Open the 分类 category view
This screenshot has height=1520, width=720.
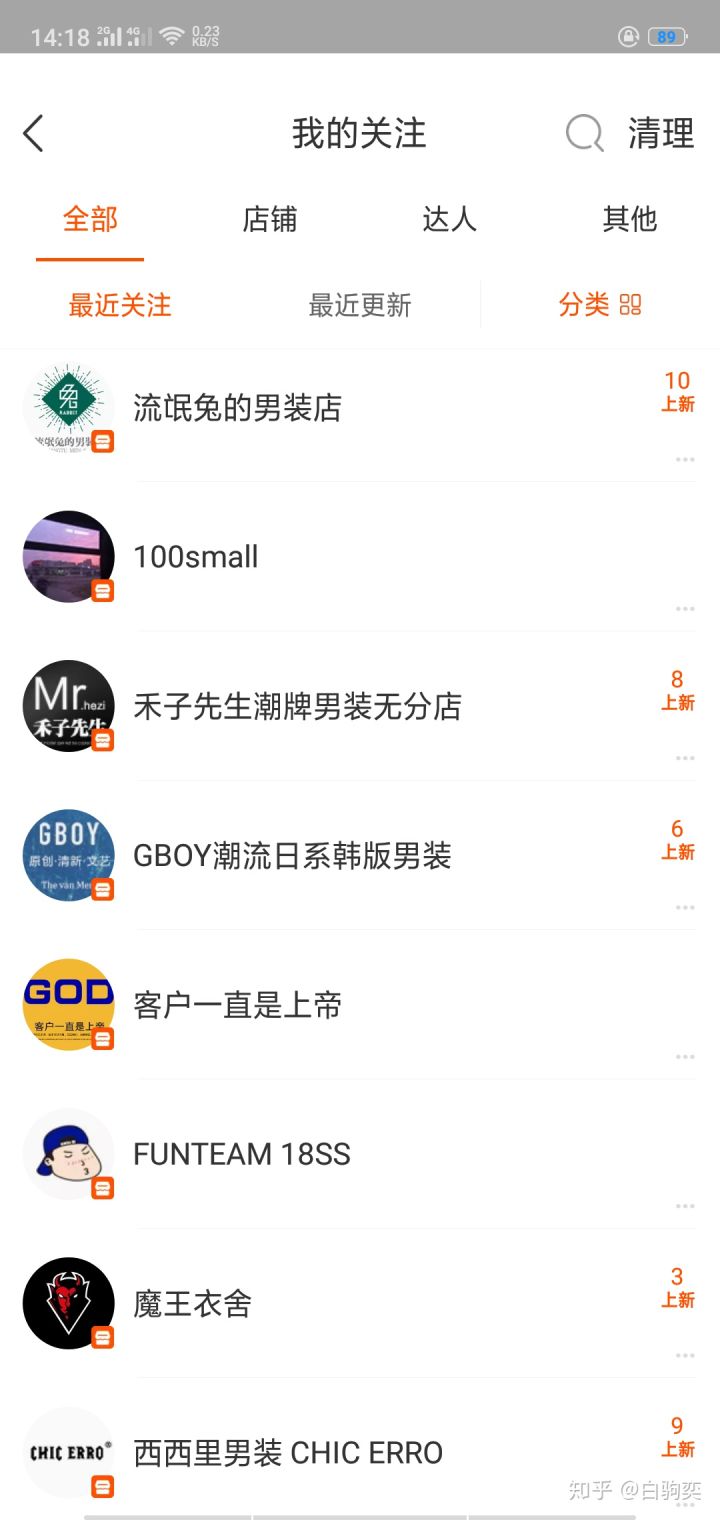599,305
